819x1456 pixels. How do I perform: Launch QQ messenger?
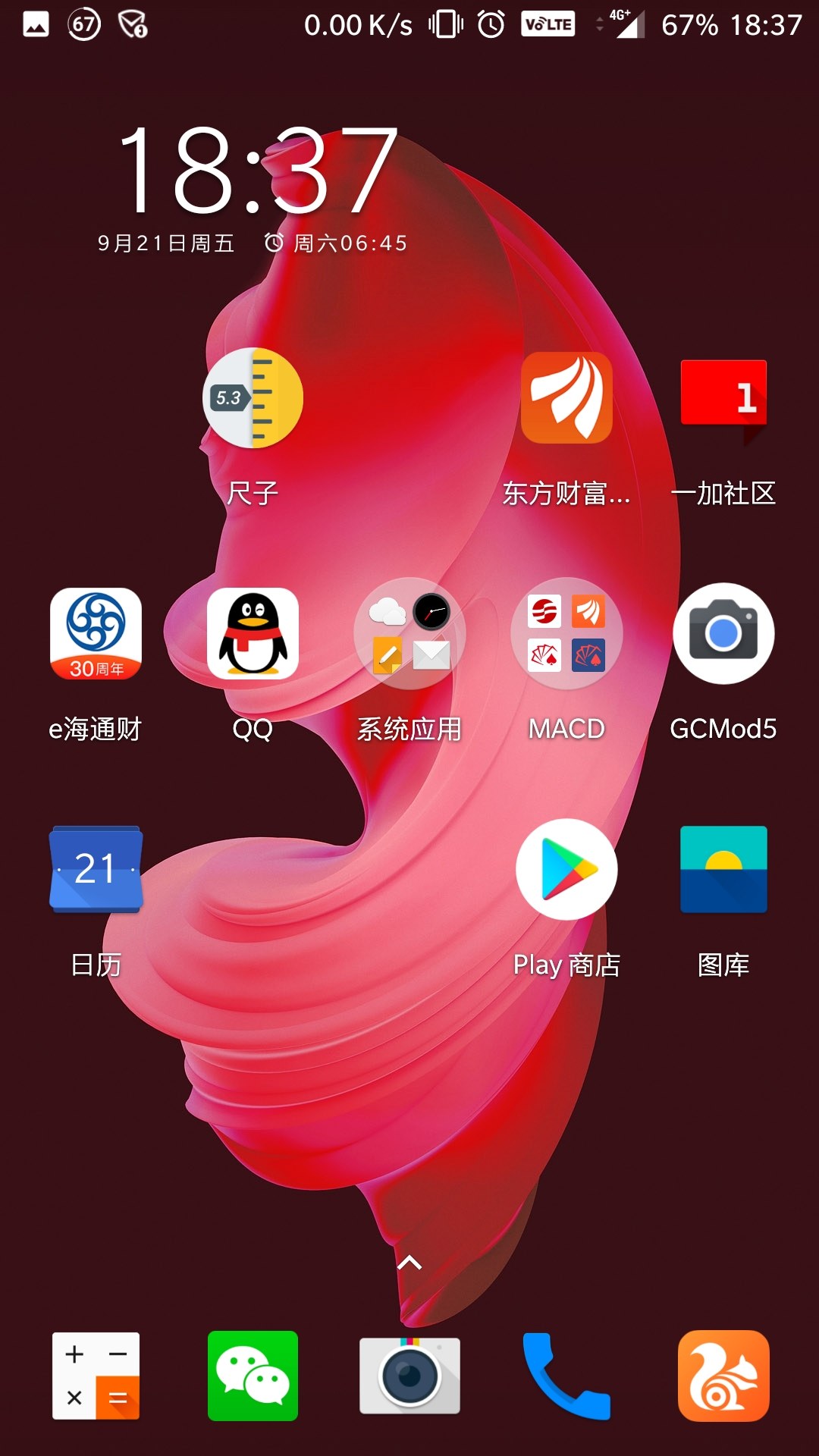[253, 634]
